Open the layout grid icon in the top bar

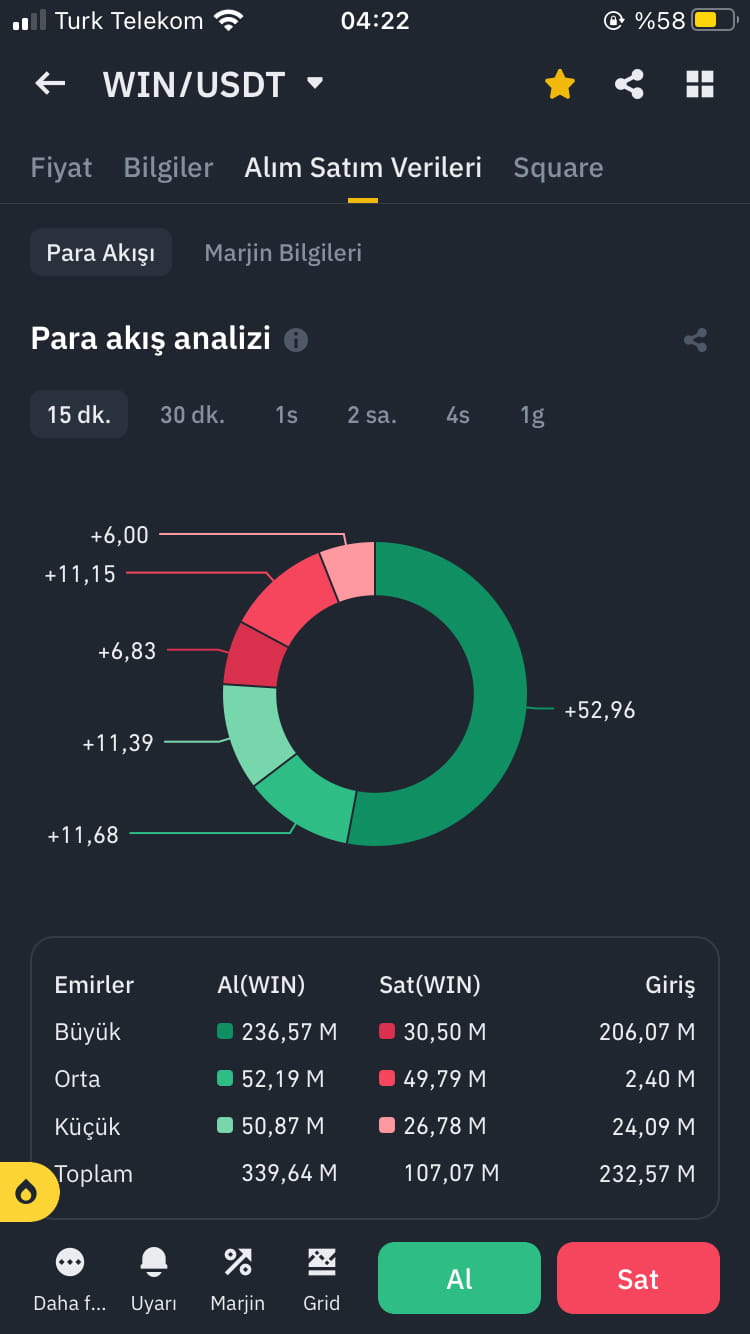click(699, 84)
